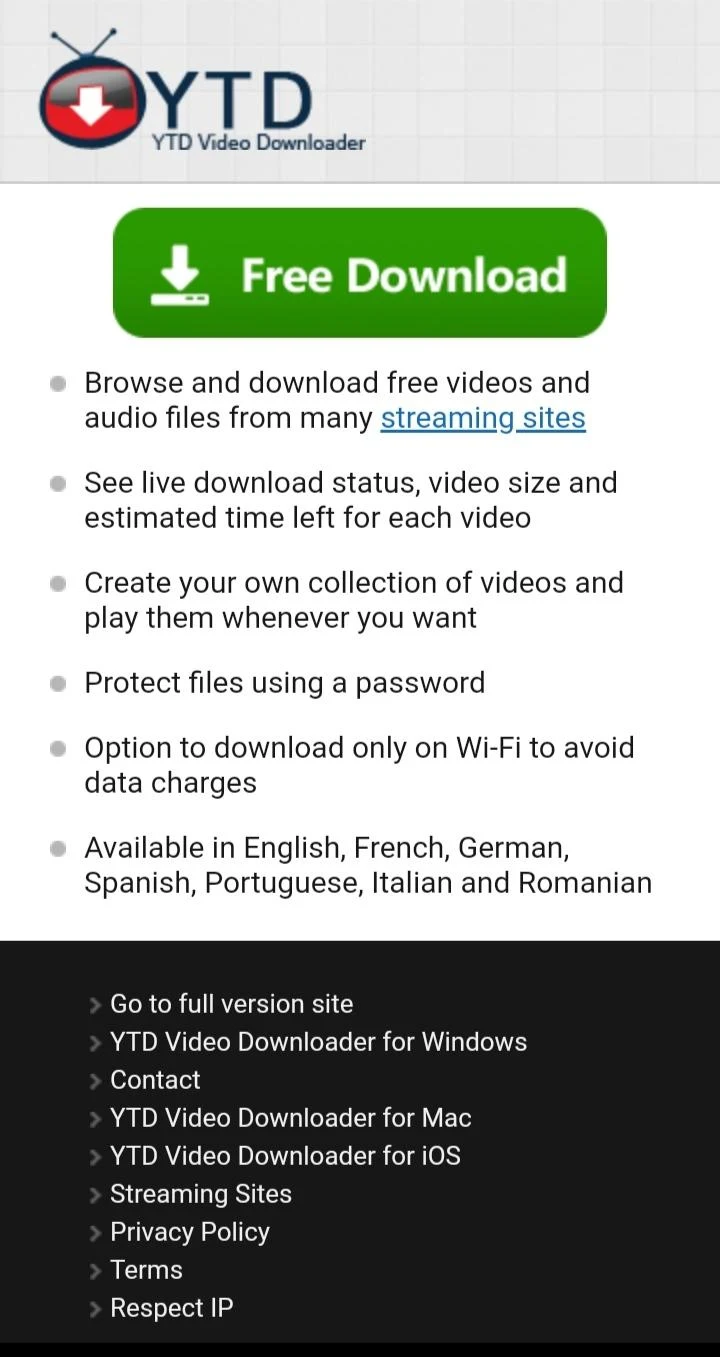Open YTD Video Downloader for iOS

[x=285, y=1156]
